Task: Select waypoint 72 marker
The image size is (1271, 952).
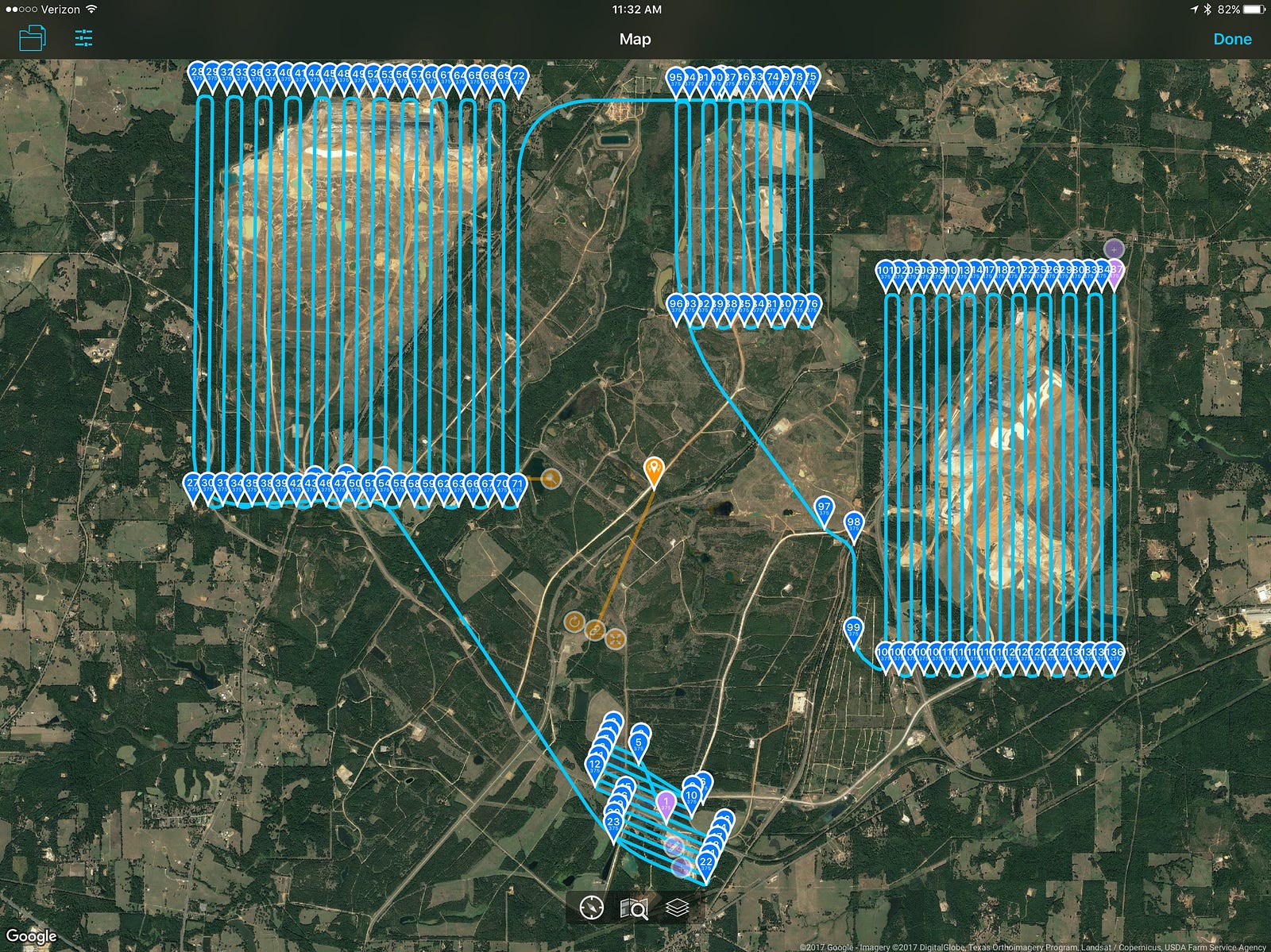Action: [519, 77]
